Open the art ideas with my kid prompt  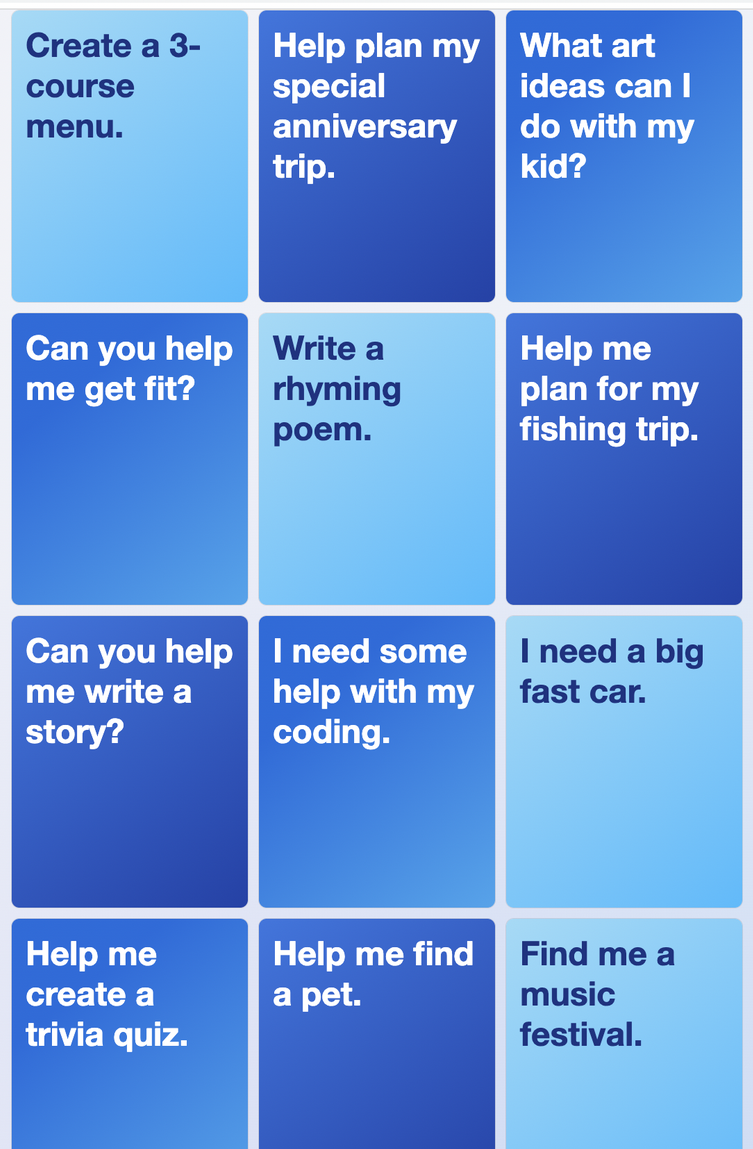tap(624, 156)
